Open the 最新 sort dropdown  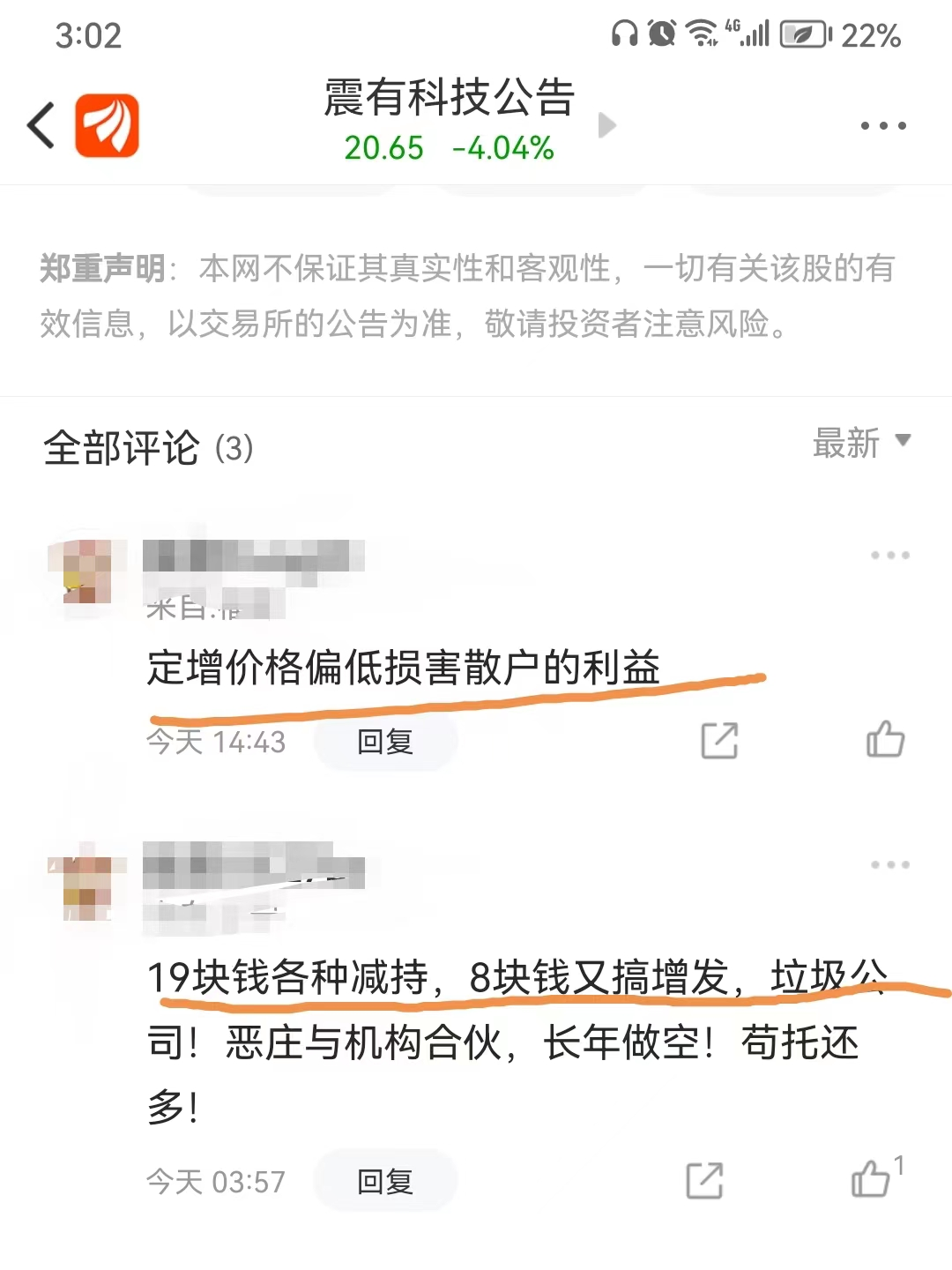coord(860,443)
